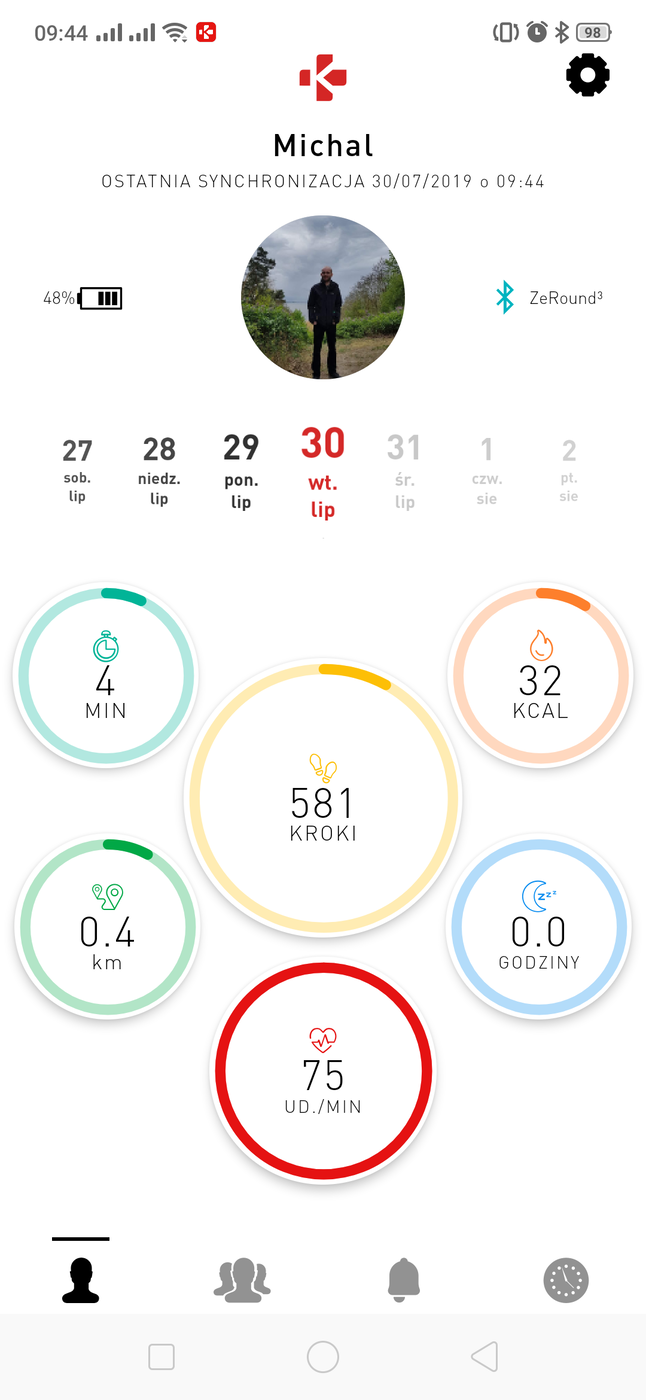Switch to the friends group tab

[x=242, y=1279]
